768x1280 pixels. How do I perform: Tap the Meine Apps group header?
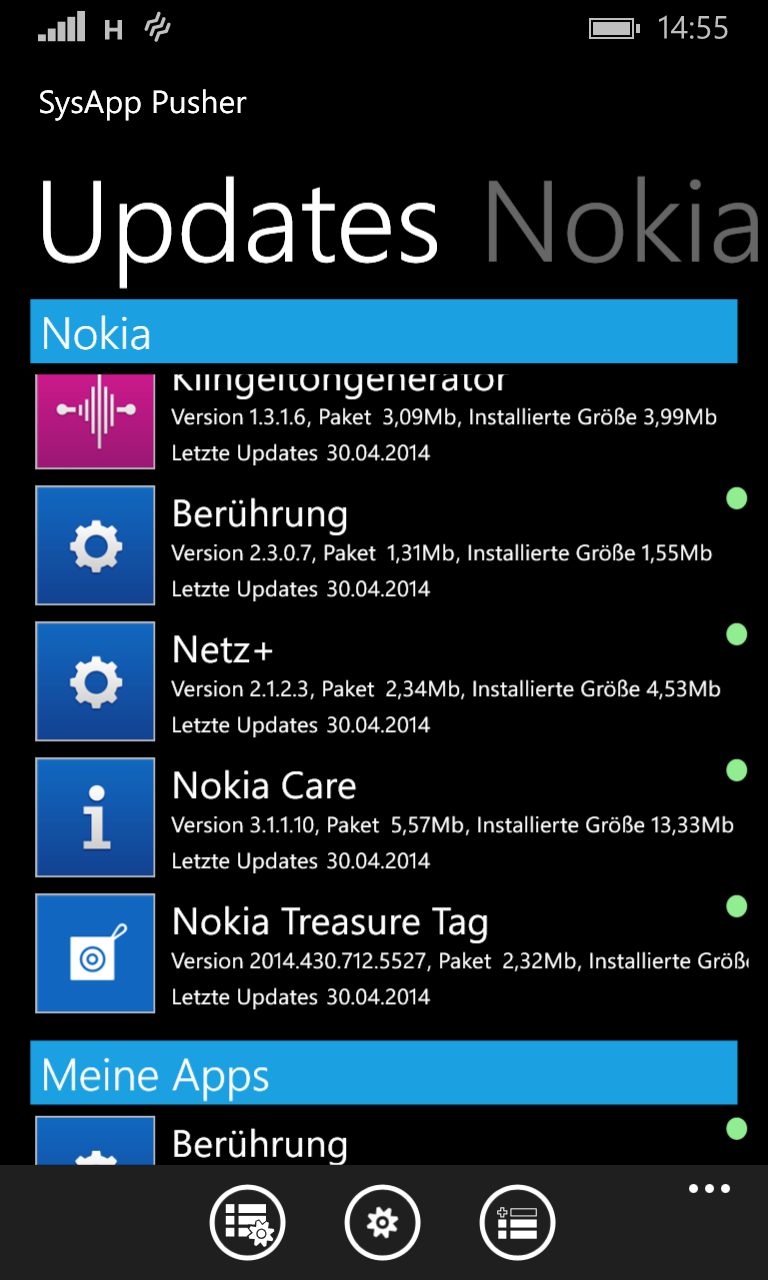pos(384,1073)
